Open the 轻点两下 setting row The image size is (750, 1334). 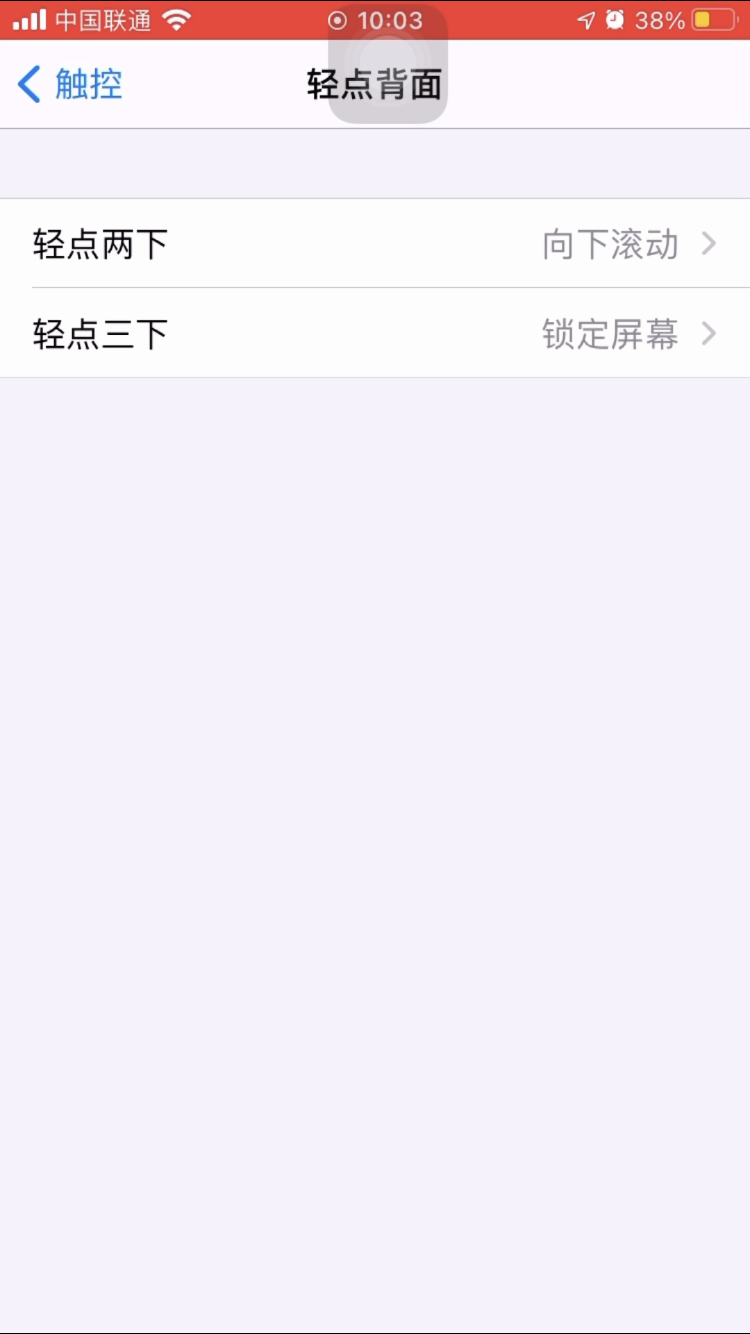click(375, 244)
